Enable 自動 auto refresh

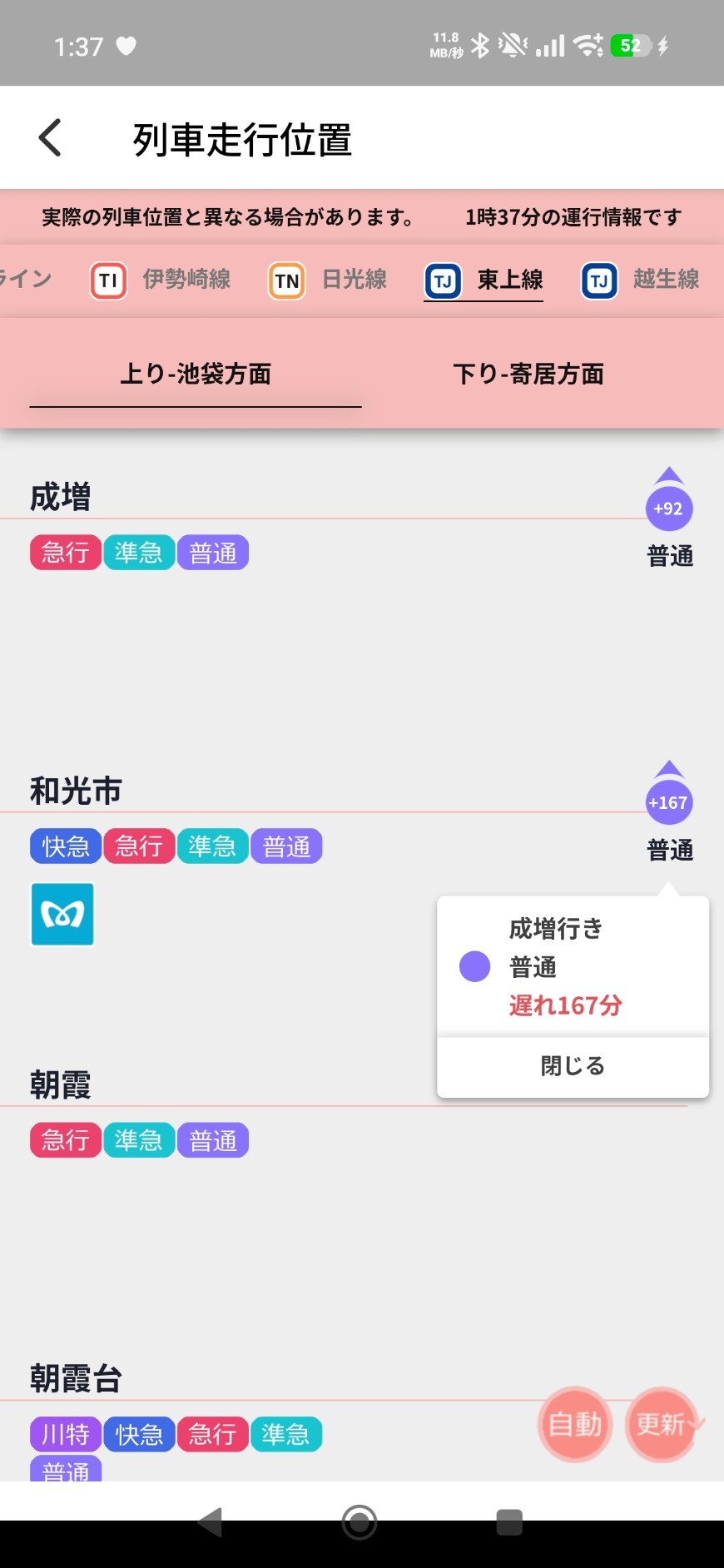pos(575,1424)
